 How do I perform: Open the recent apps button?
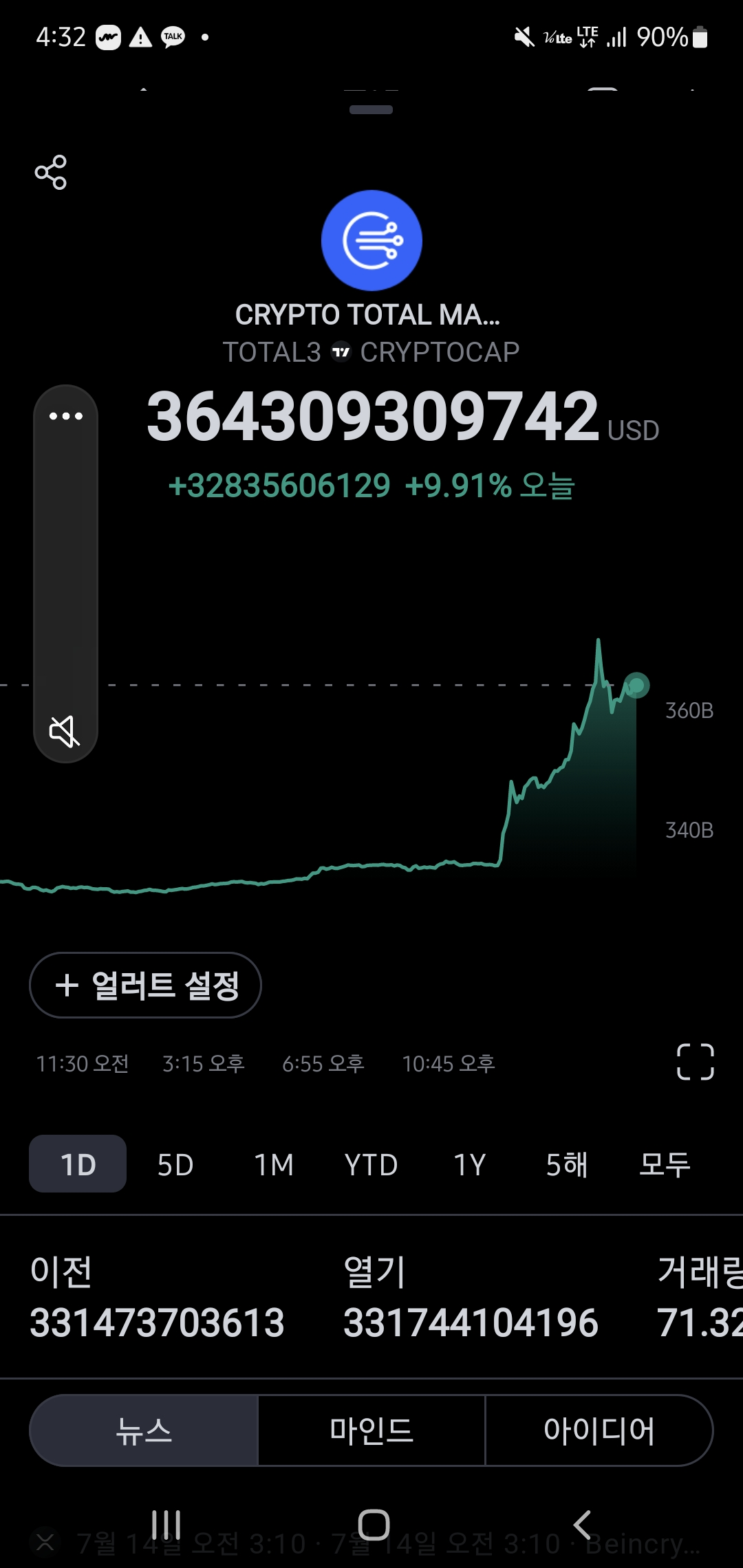(x=165, y=1523)
